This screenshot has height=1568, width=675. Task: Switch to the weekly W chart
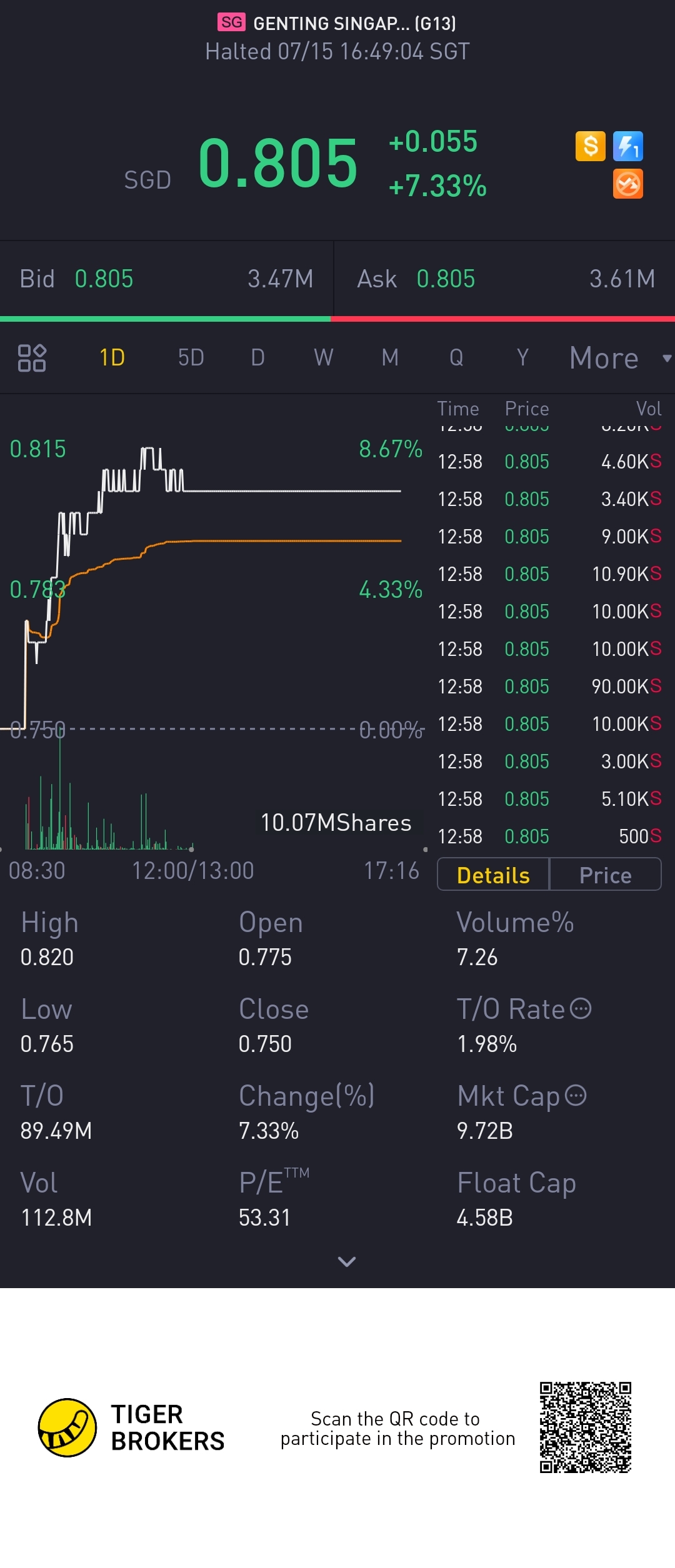point(323,358)
